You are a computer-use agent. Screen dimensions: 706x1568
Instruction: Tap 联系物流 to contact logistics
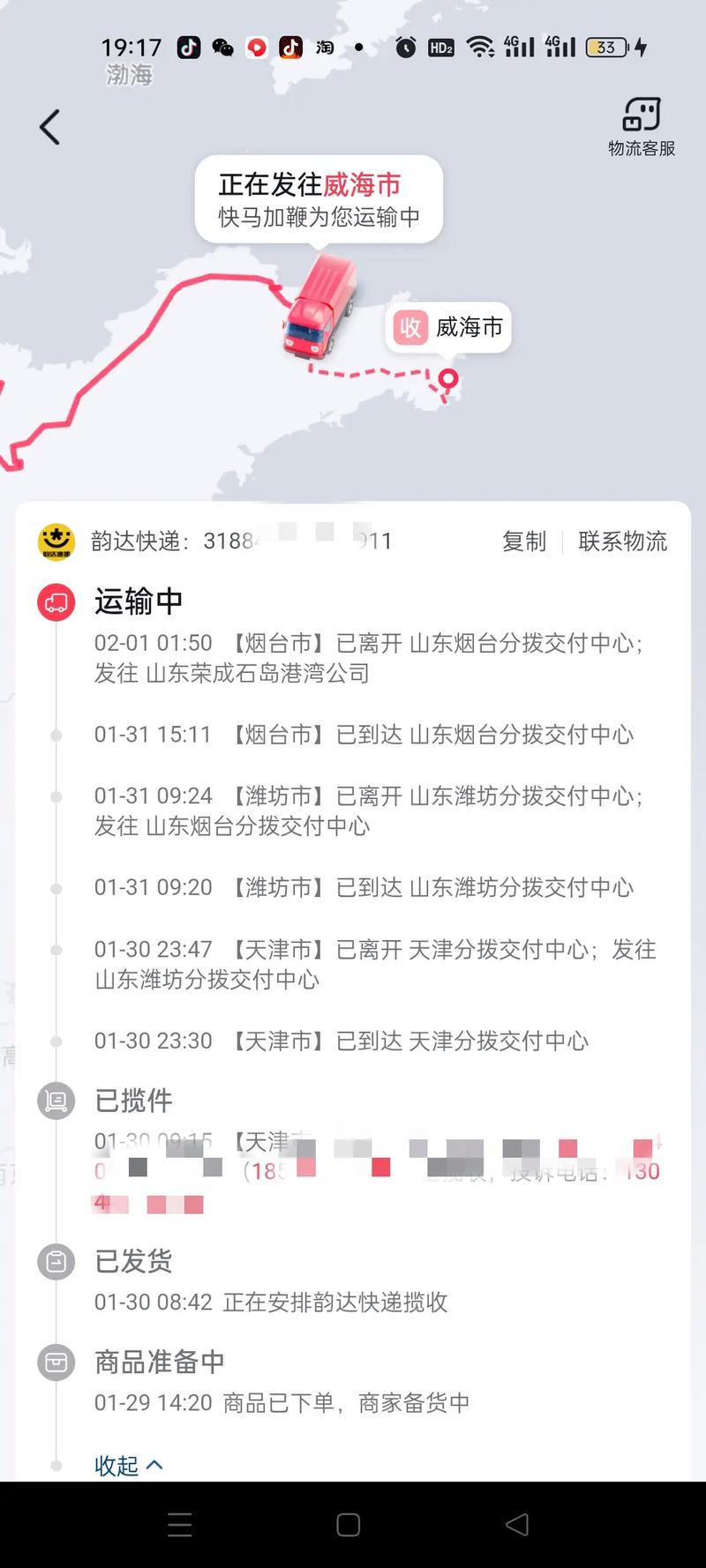[623, 541]
